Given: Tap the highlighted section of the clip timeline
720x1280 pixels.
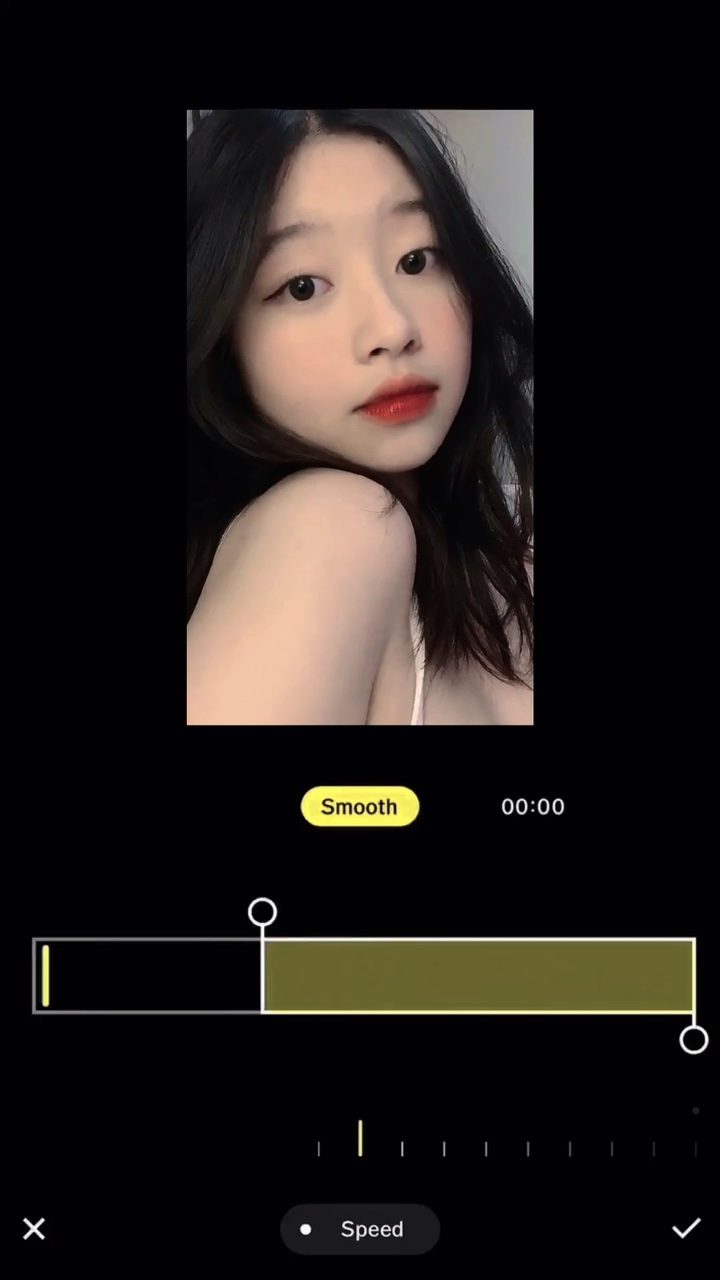Looking at the screenshot, I should tap(478, 976).
